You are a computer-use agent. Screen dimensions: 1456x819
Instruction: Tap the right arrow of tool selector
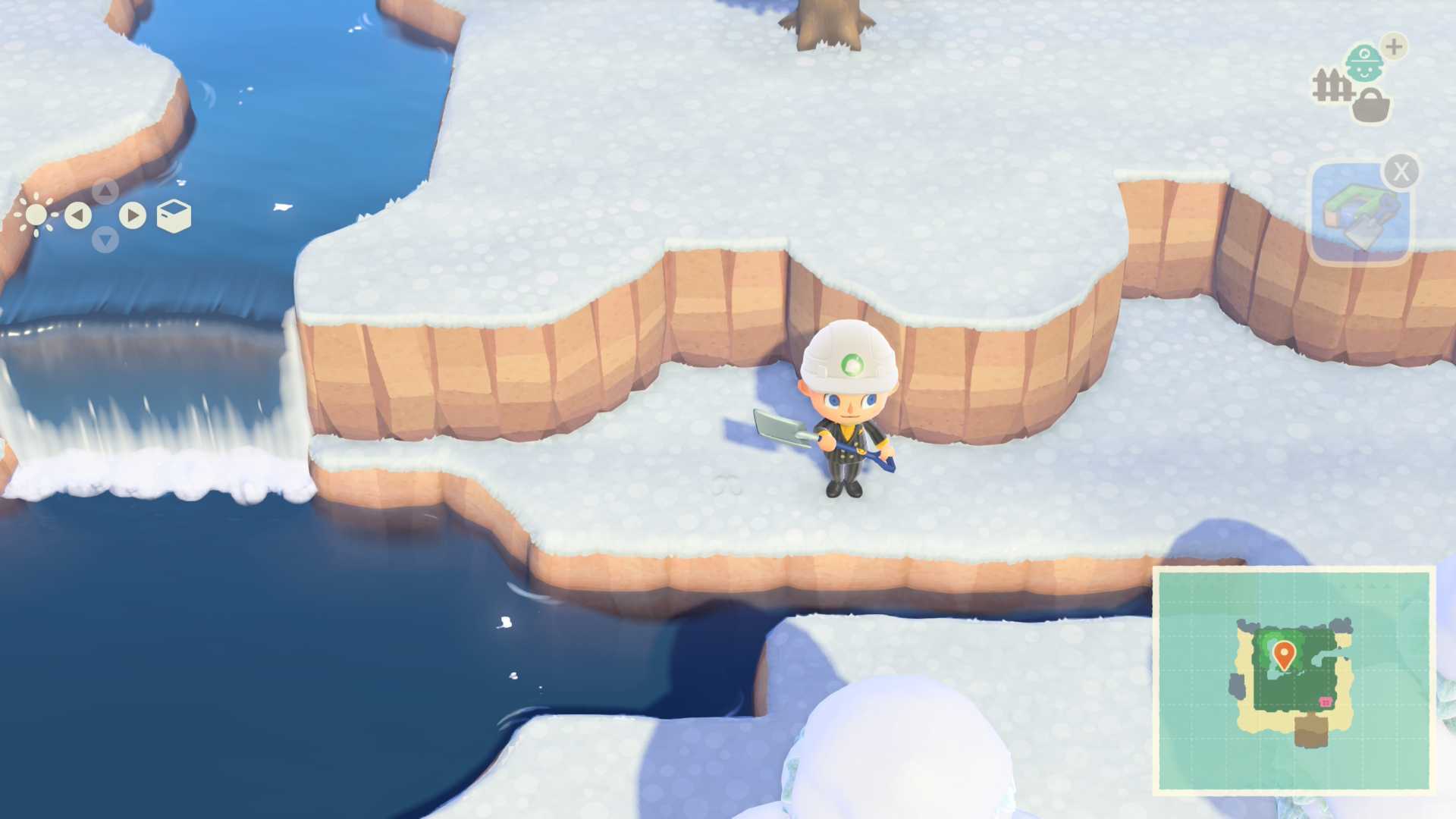pyautogui.click(x=133, y=216)
